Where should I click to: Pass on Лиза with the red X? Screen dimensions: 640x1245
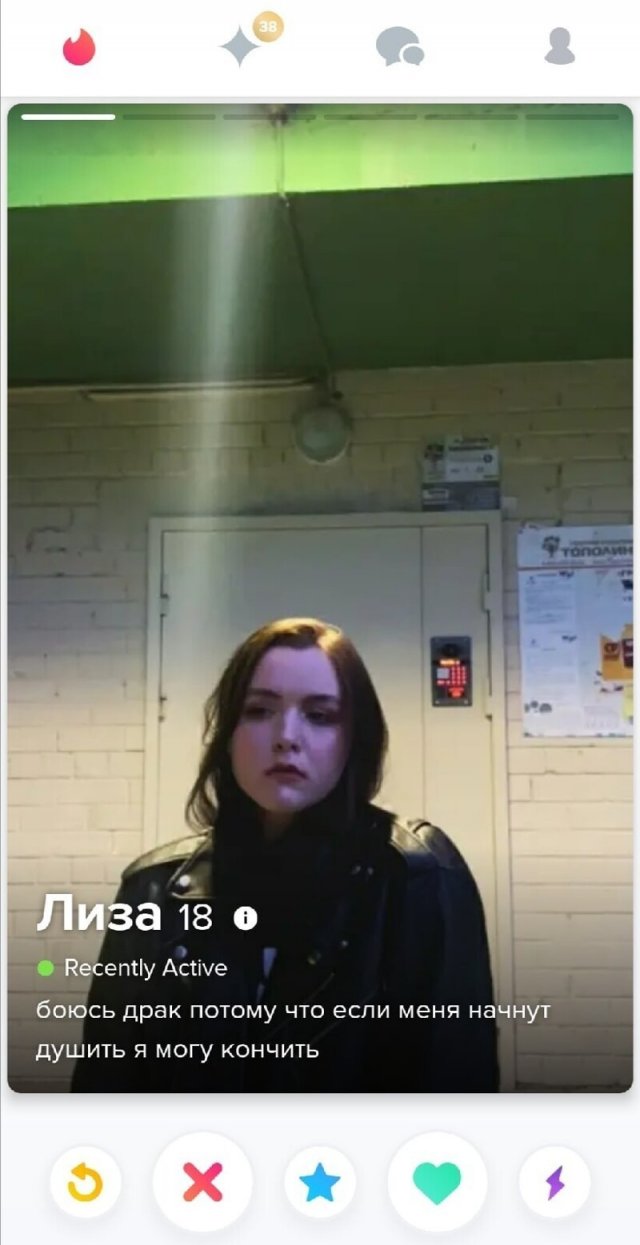(x=202, y=1183)
